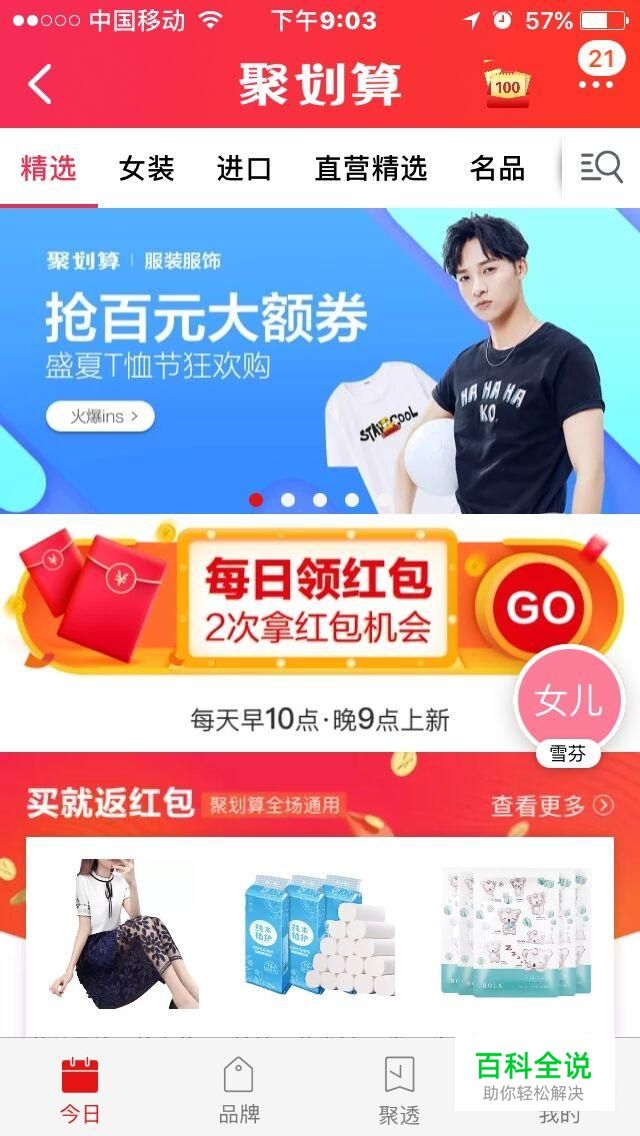Open the 100 coupon icon in header
This screenshot has height=1136, width=640.
click(x=508, y=85)
